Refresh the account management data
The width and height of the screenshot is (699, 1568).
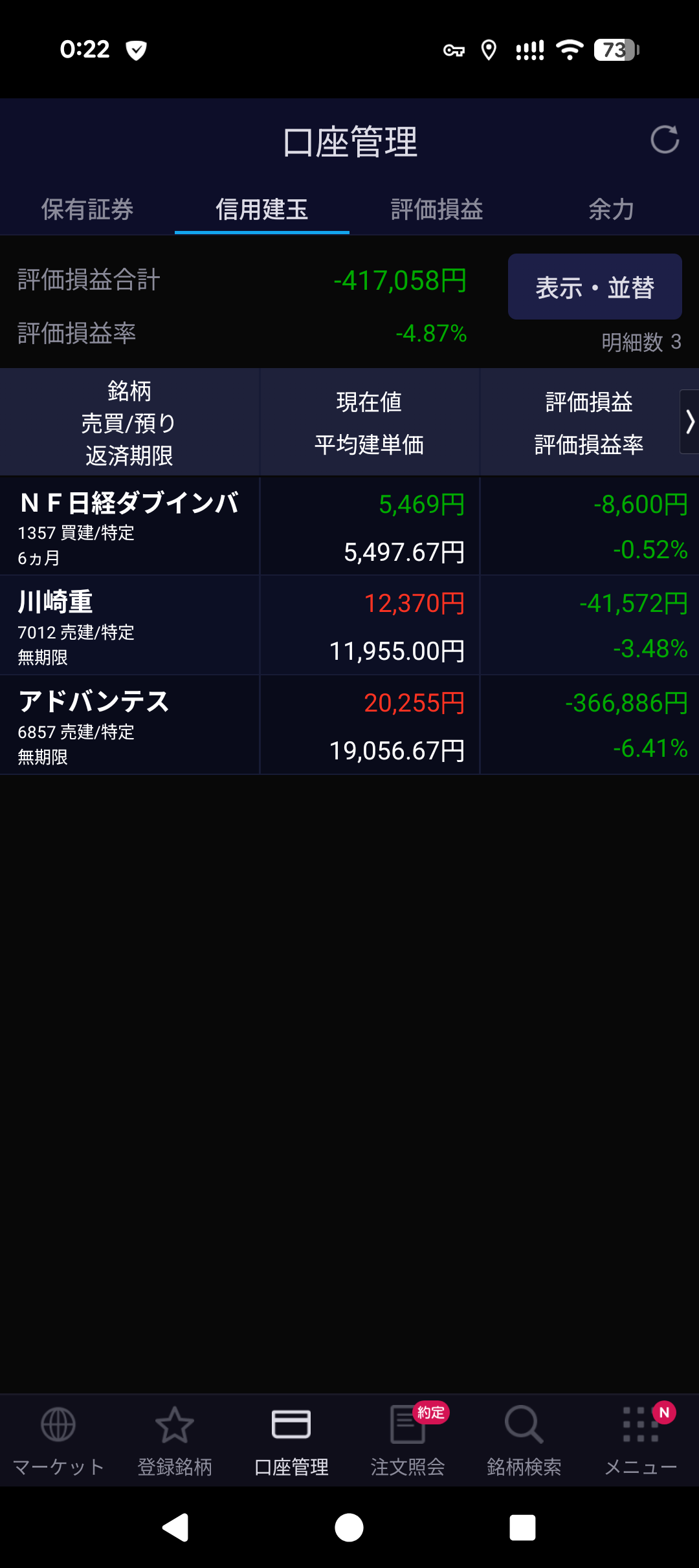(665, 140)
